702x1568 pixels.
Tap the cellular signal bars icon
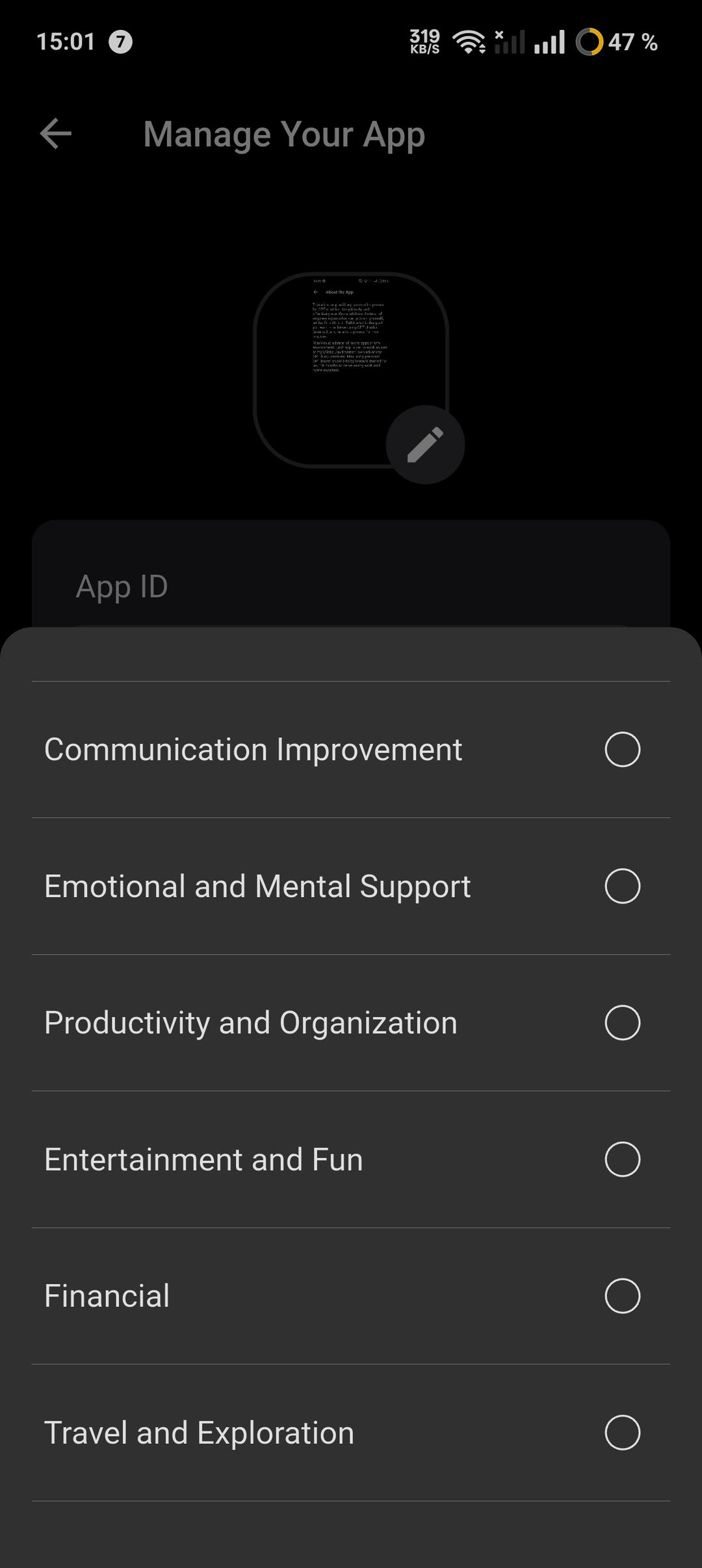pyautogui.click(x=548, y=42)
